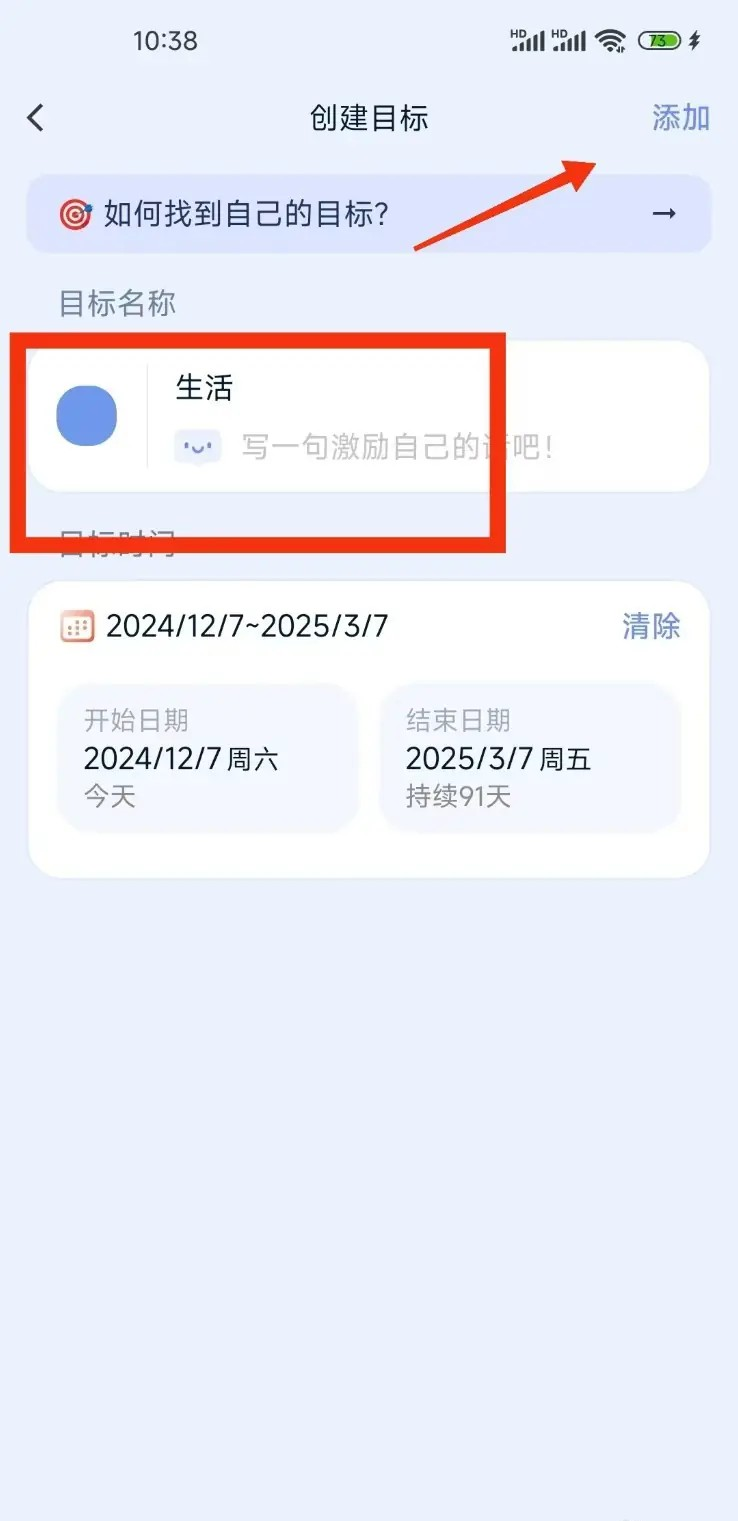738x1521 pixels.
Task: Tap the HD signal icon in status bar
Action: 528,40
